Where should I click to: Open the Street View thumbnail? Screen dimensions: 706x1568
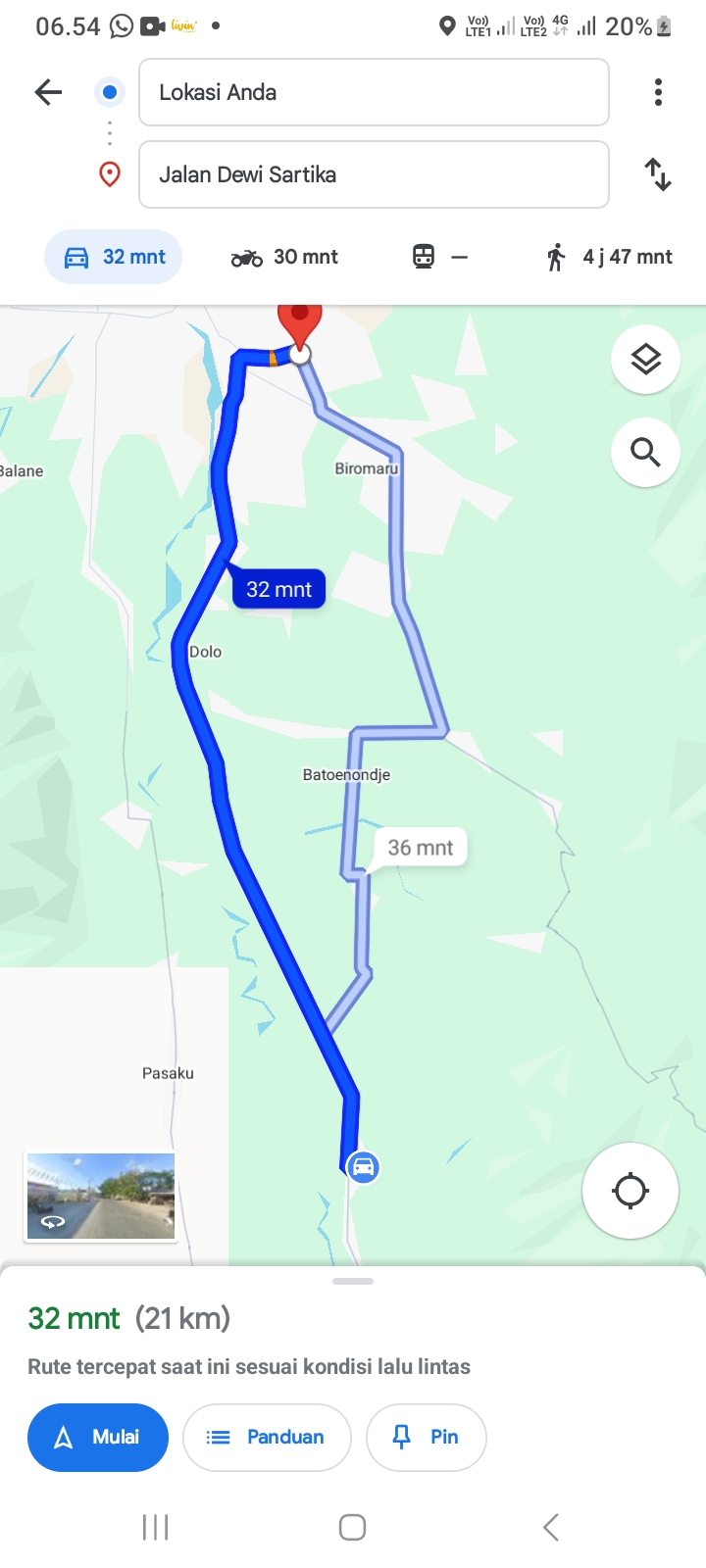pos(101,1197)
